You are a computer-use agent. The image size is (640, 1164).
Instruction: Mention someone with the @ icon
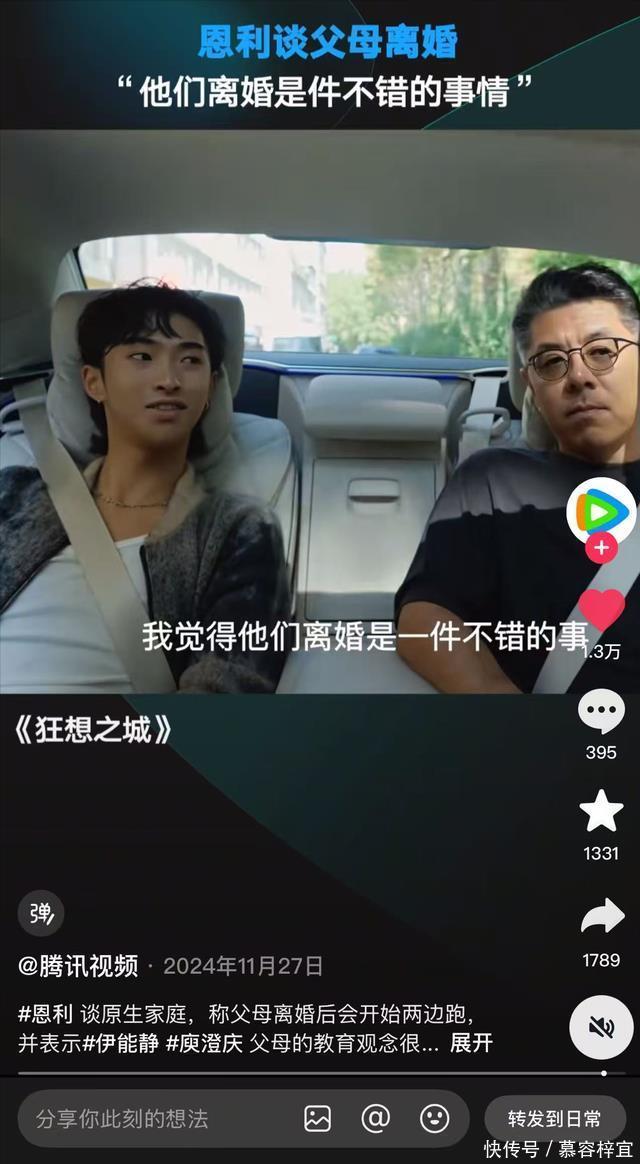(375, 1119)
